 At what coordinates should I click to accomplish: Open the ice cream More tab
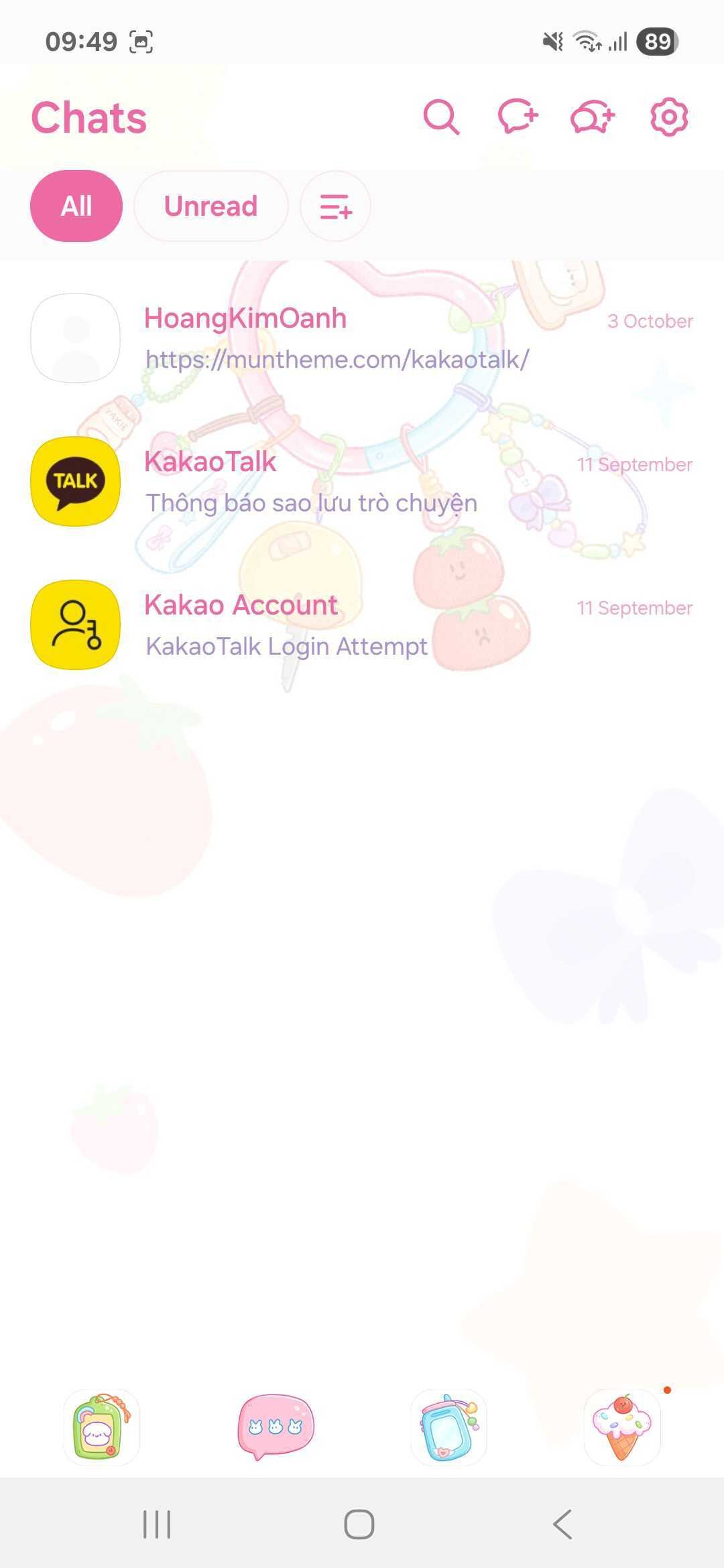tap(622, 1427)
